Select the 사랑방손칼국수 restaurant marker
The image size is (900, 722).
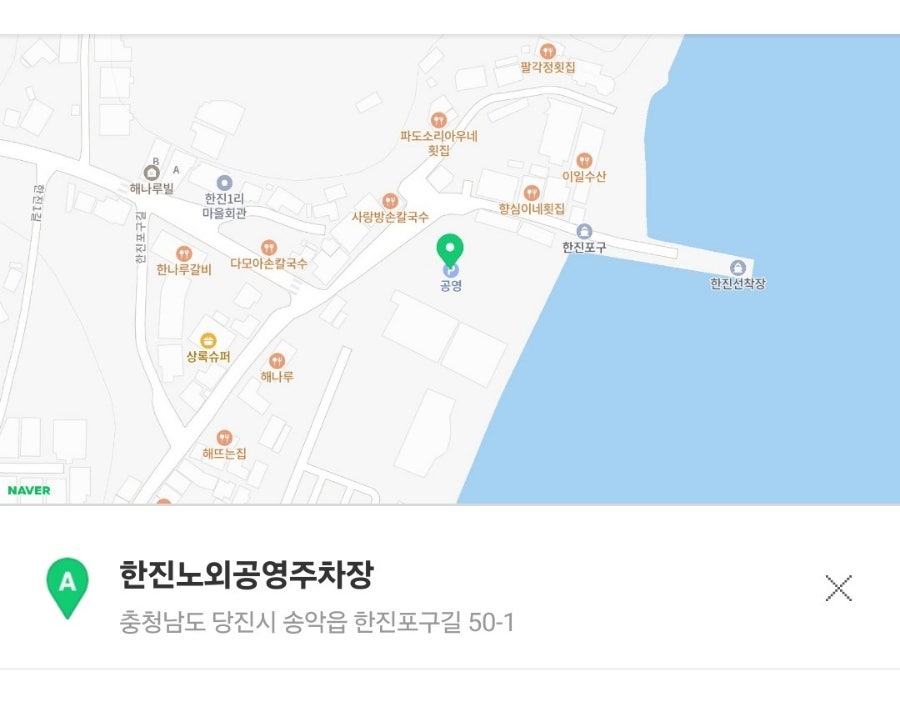[390, 201]
